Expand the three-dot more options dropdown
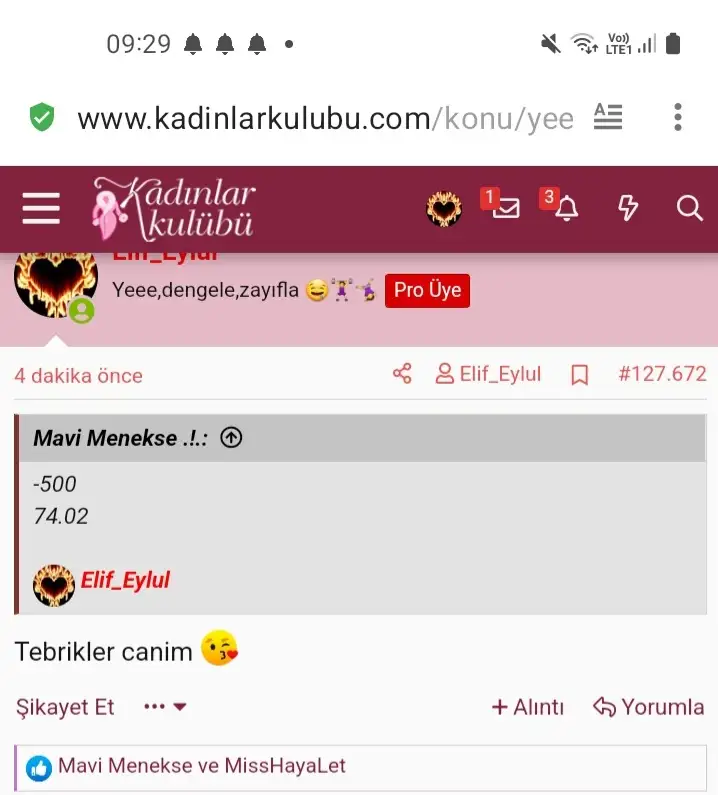The width and height of the screenshot is (718, 795). pos(165,707)
